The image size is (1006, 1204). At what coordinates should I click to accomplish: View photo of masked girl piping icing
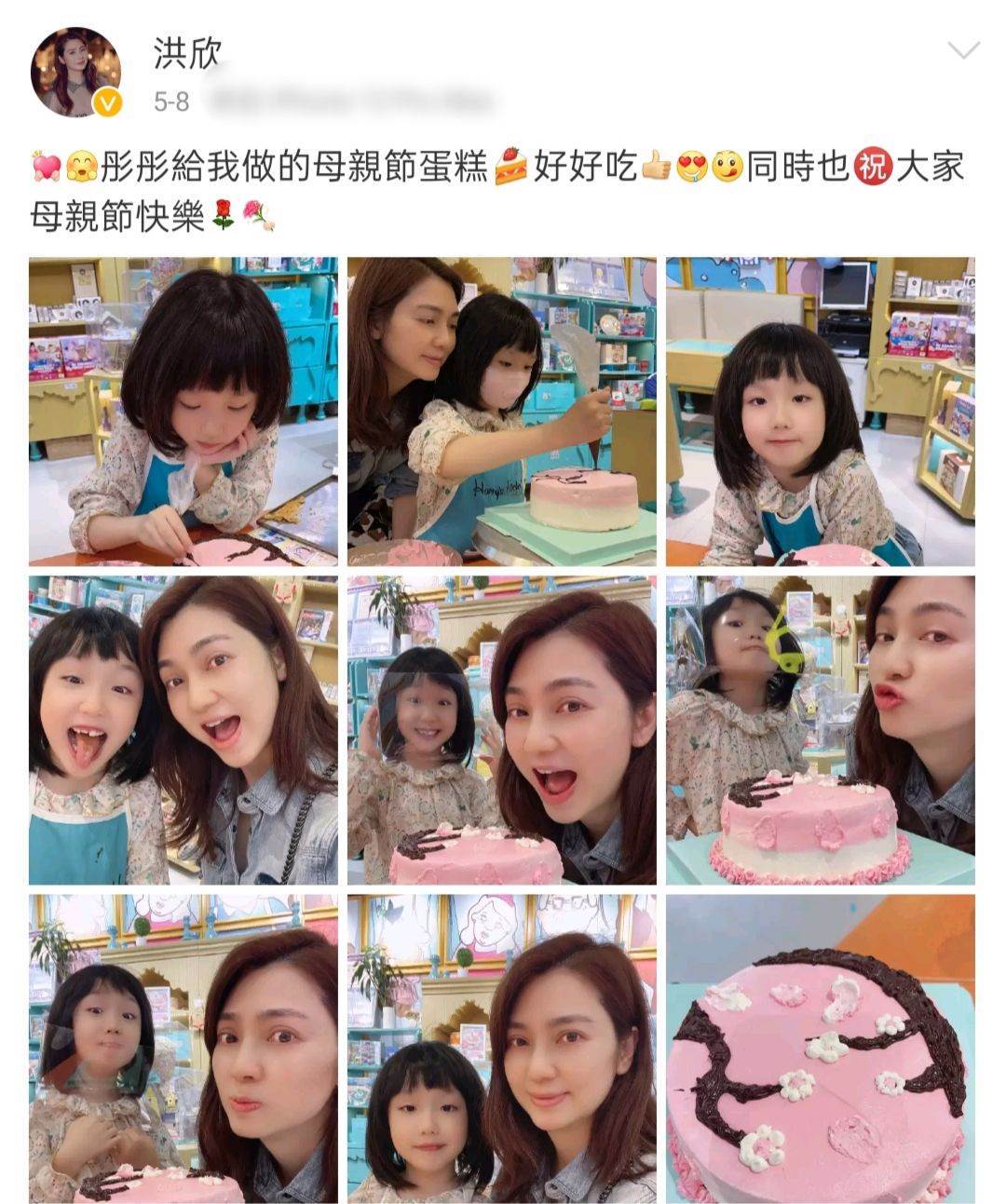502,412
